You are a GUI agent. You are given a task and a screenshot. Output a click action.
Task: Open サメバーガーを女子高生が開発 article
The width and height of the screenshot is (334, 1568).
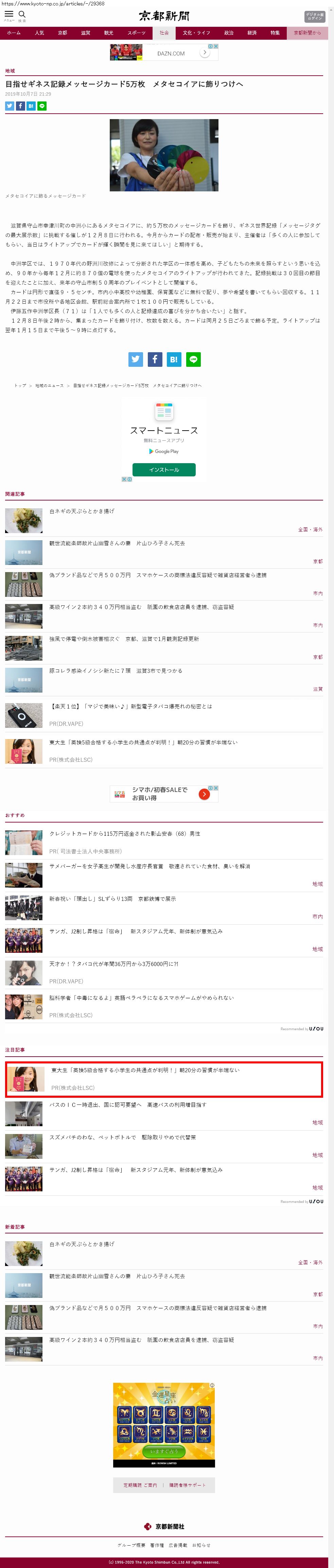coord(149,866)
